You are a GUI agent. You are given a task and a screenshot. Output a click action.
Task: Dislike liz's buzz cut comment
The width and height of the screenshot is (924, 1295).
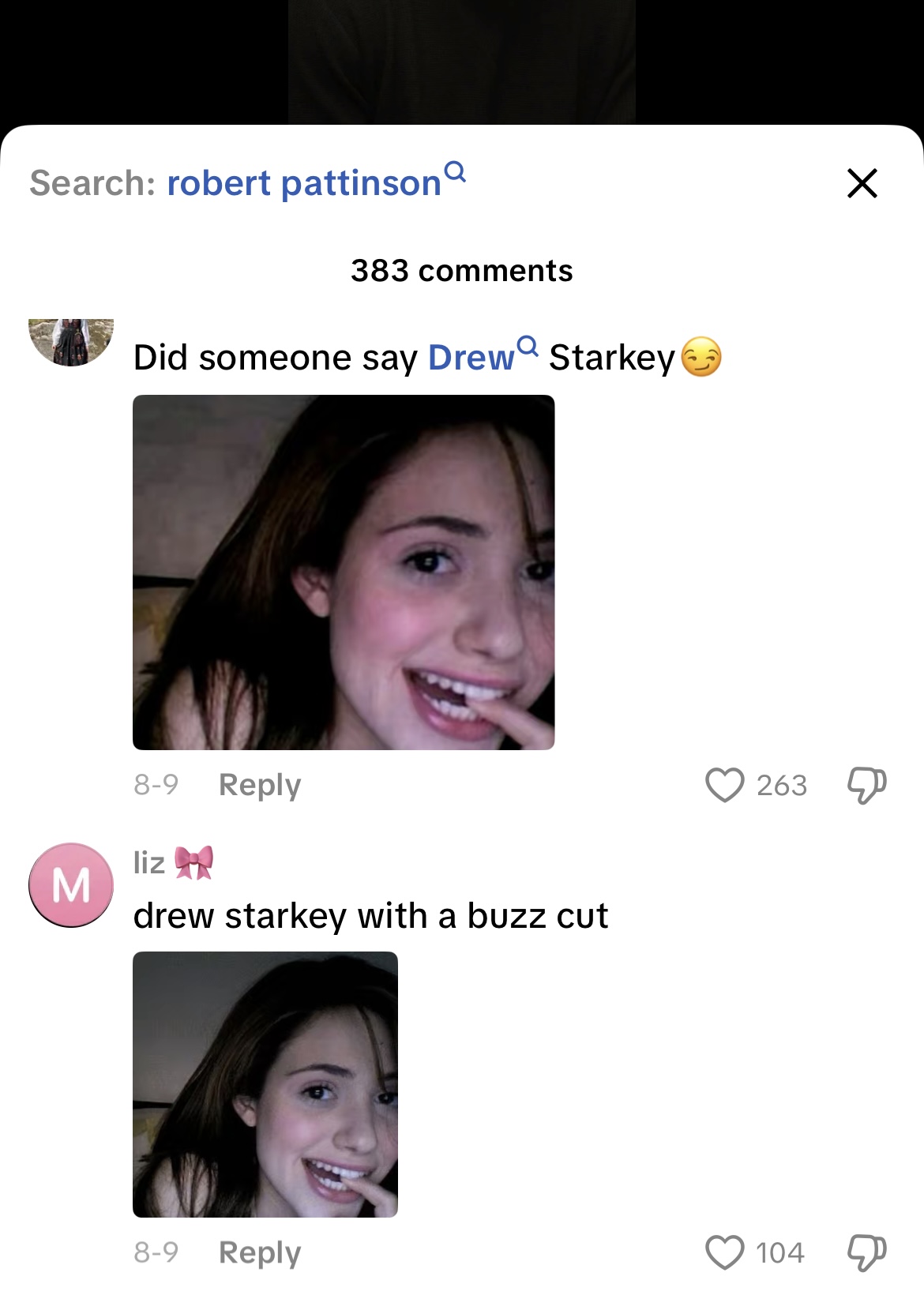click(x=866, y=1252)
